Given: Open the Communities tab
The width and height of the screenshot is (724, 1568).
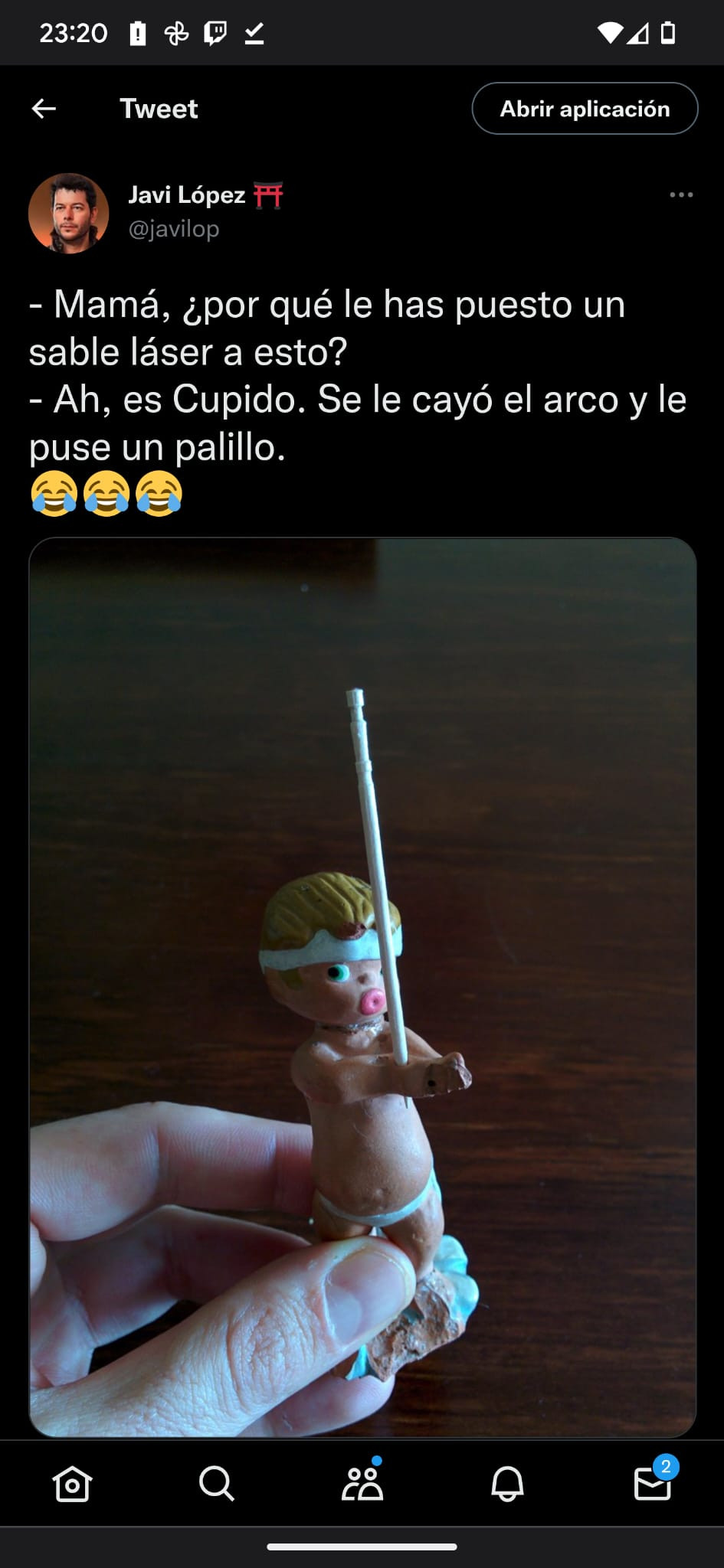Looking at the screenshot, I should [x=362, y=1484].
